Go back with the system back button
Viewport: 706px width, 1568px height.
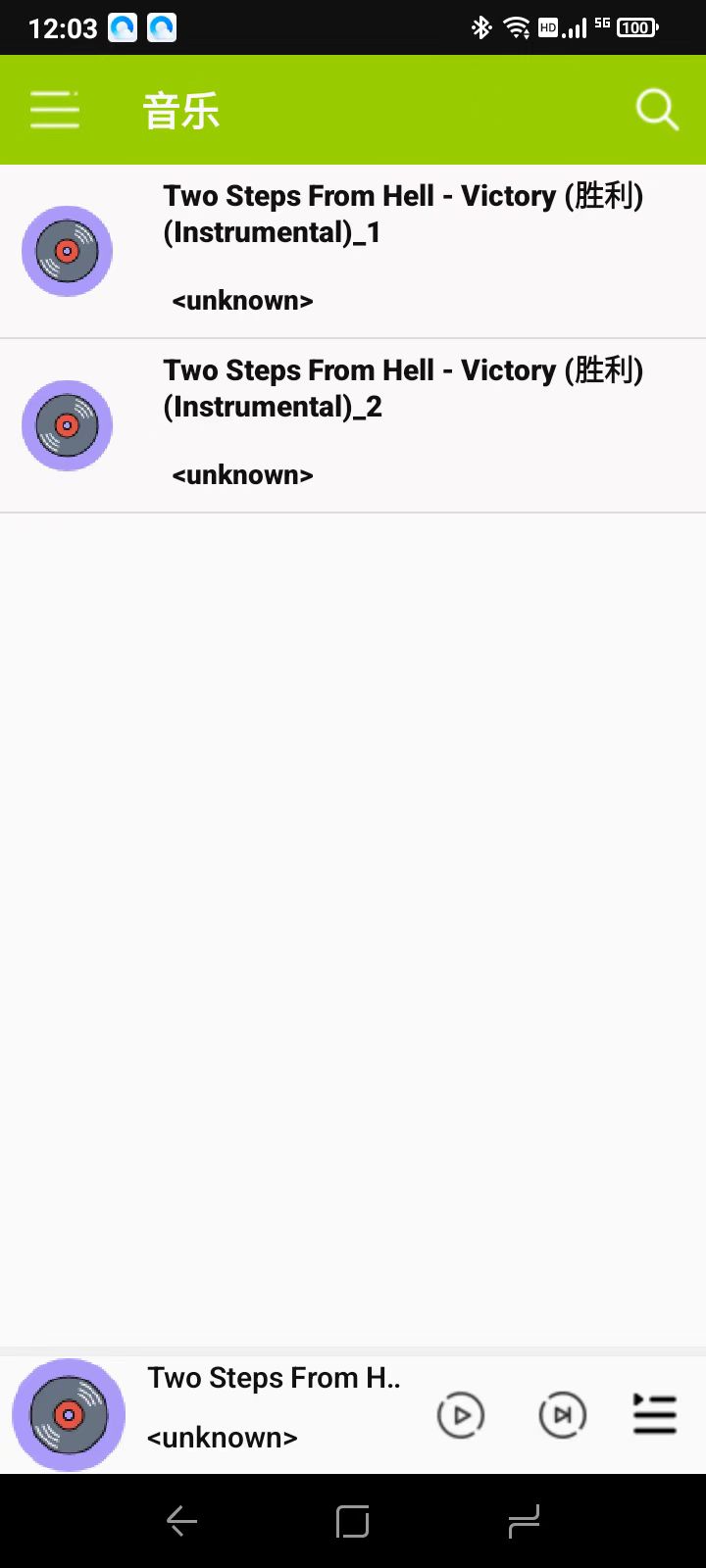(181, 1521)
